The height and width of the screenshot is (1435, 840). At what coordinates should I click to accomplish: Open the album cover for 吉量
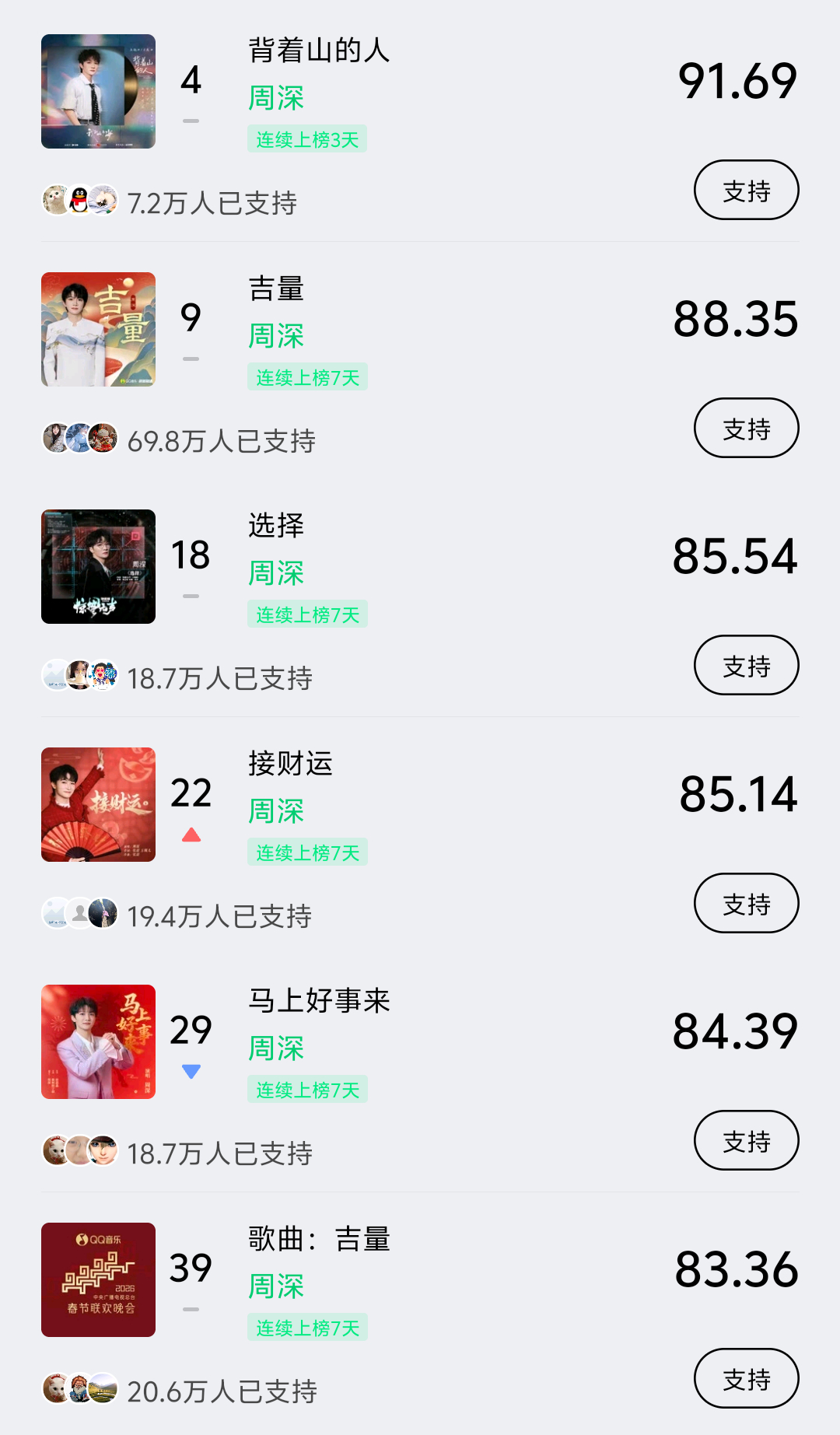tap(97, 329)
